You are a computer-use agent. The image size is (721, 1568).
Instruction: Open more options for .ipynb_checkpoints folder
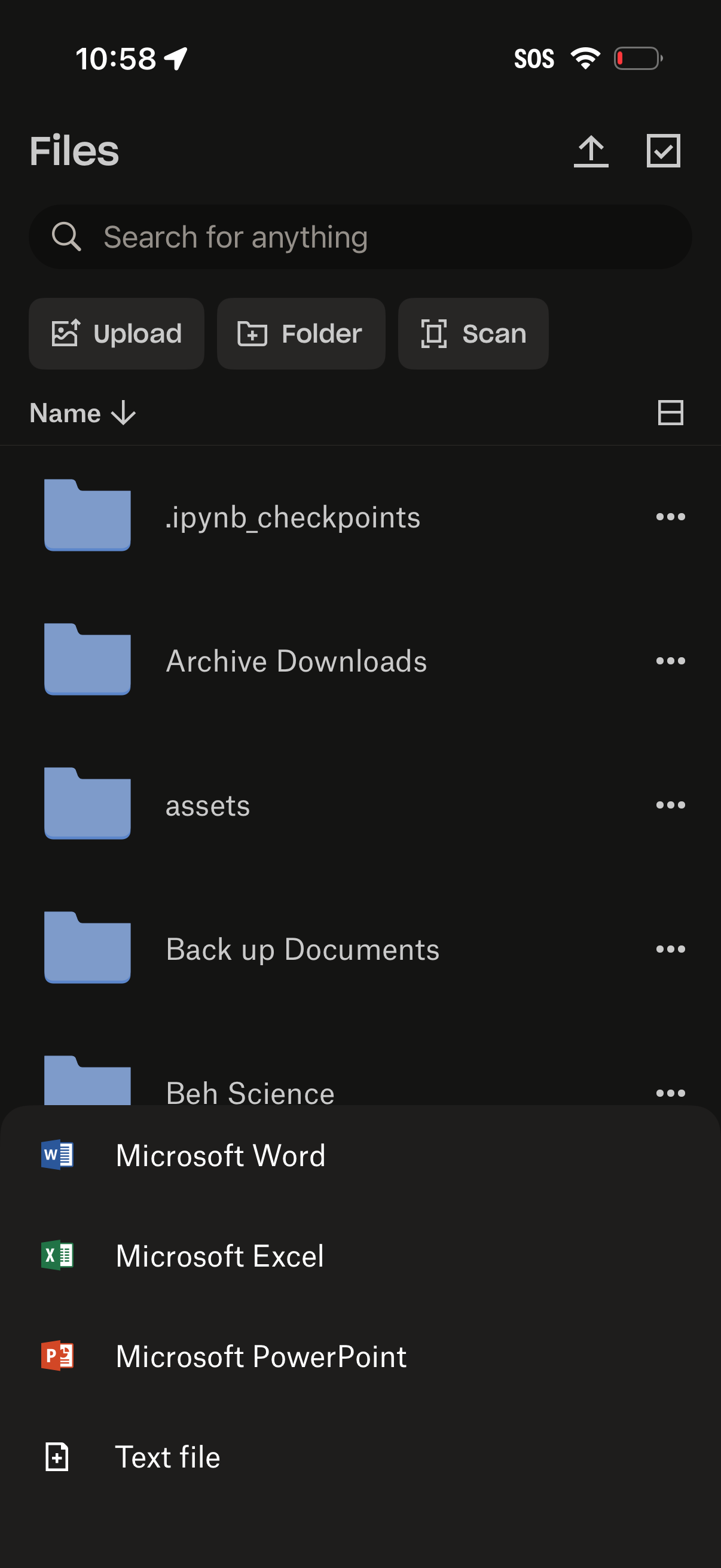[x=670, y=516]
